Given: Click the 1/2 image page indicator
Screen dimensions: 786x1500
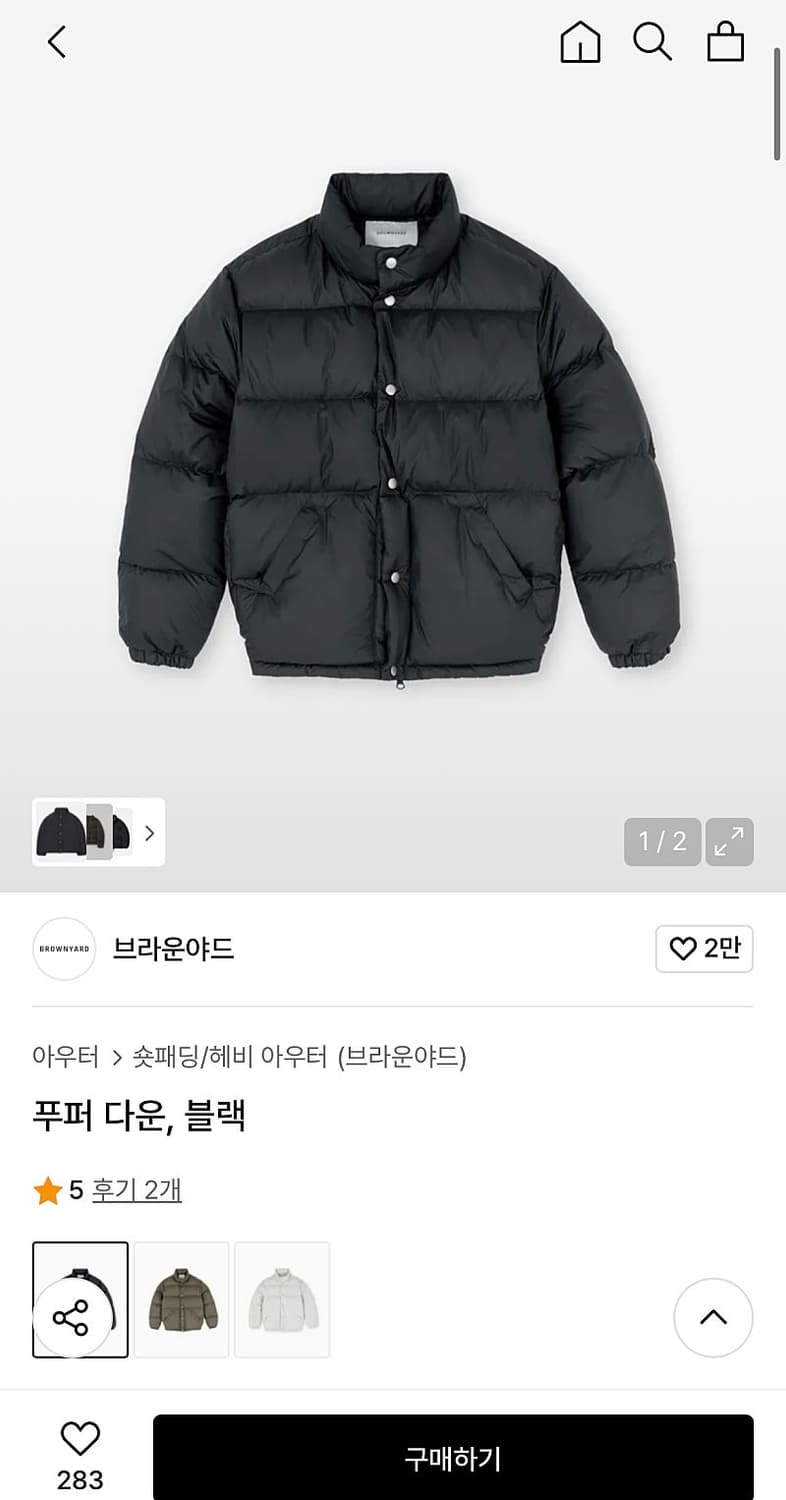Looking at the screenshot, I should click(x=661, y=843).
